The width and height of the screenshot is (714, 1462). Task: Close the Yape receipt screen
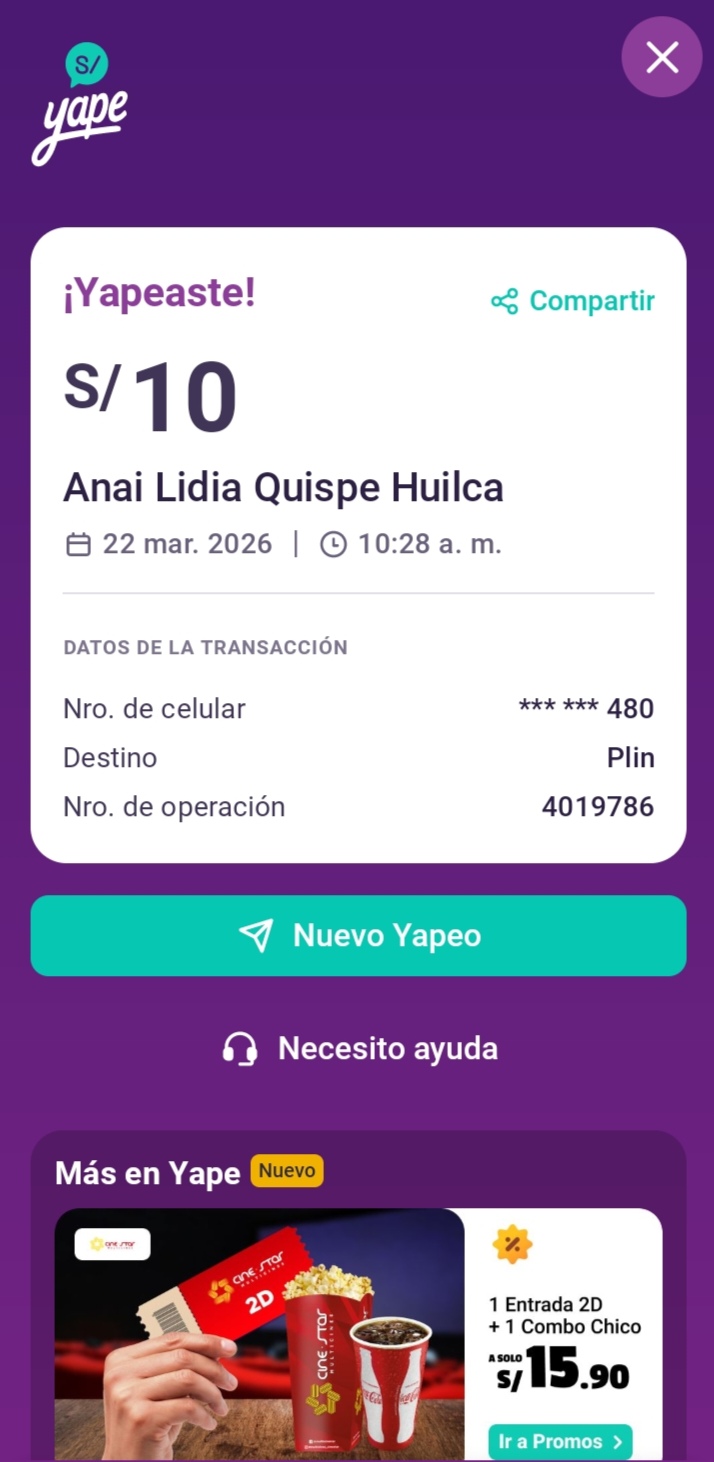click(x=662, y=57)
